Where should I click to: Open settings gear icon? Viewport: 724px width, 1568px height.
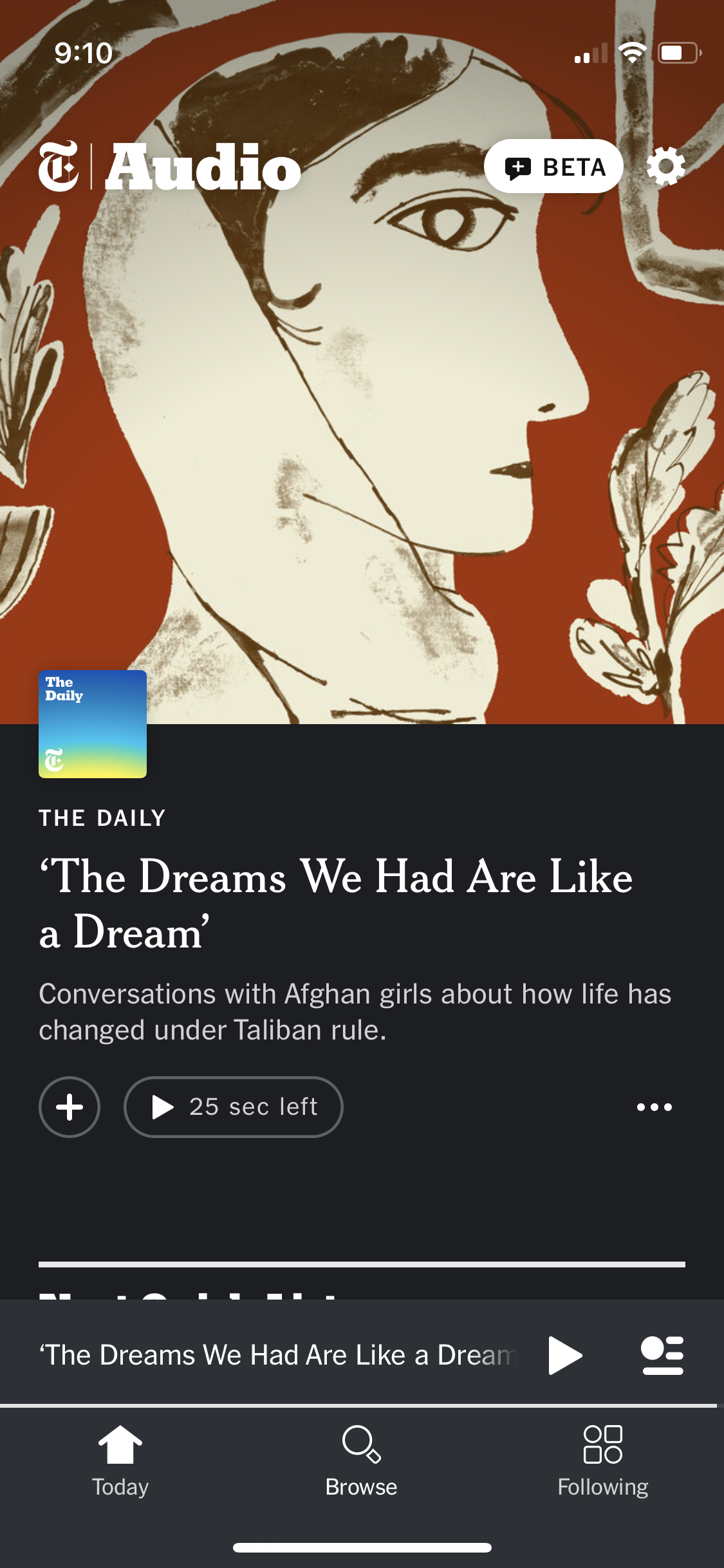click(665, 166)
